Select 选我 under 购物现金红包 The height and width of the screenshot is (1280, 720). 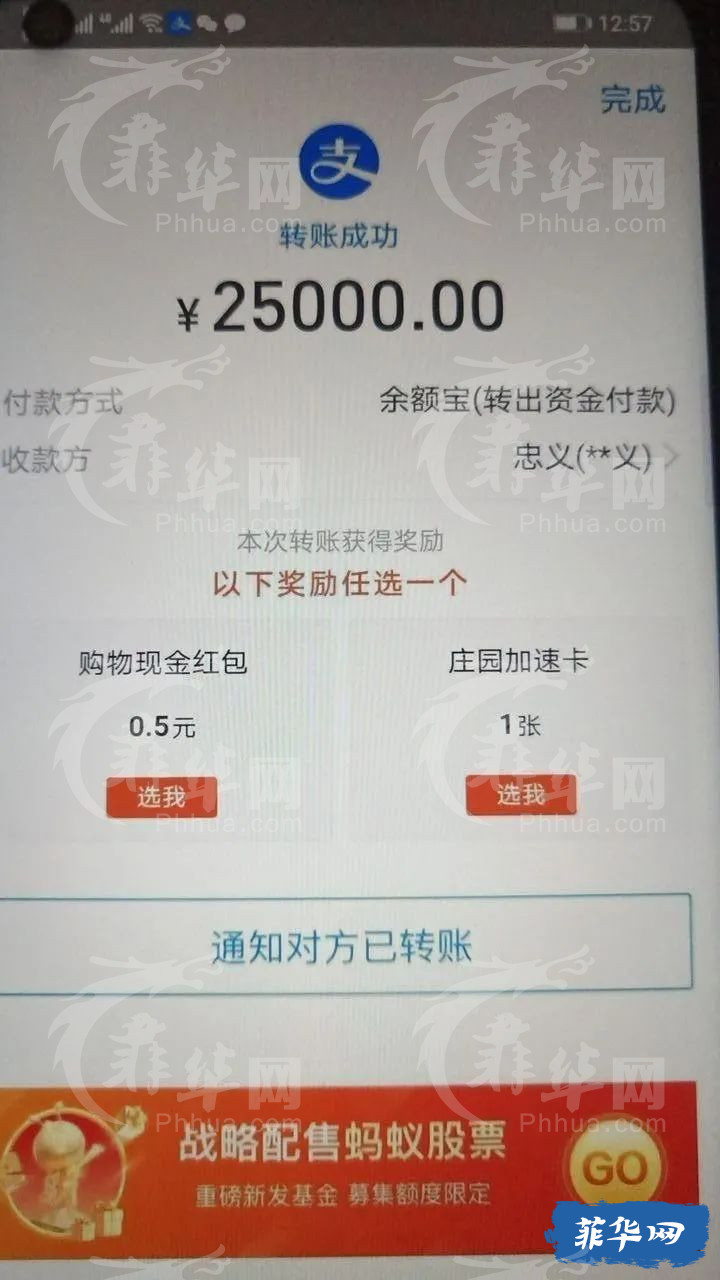[x=162, y=797]
